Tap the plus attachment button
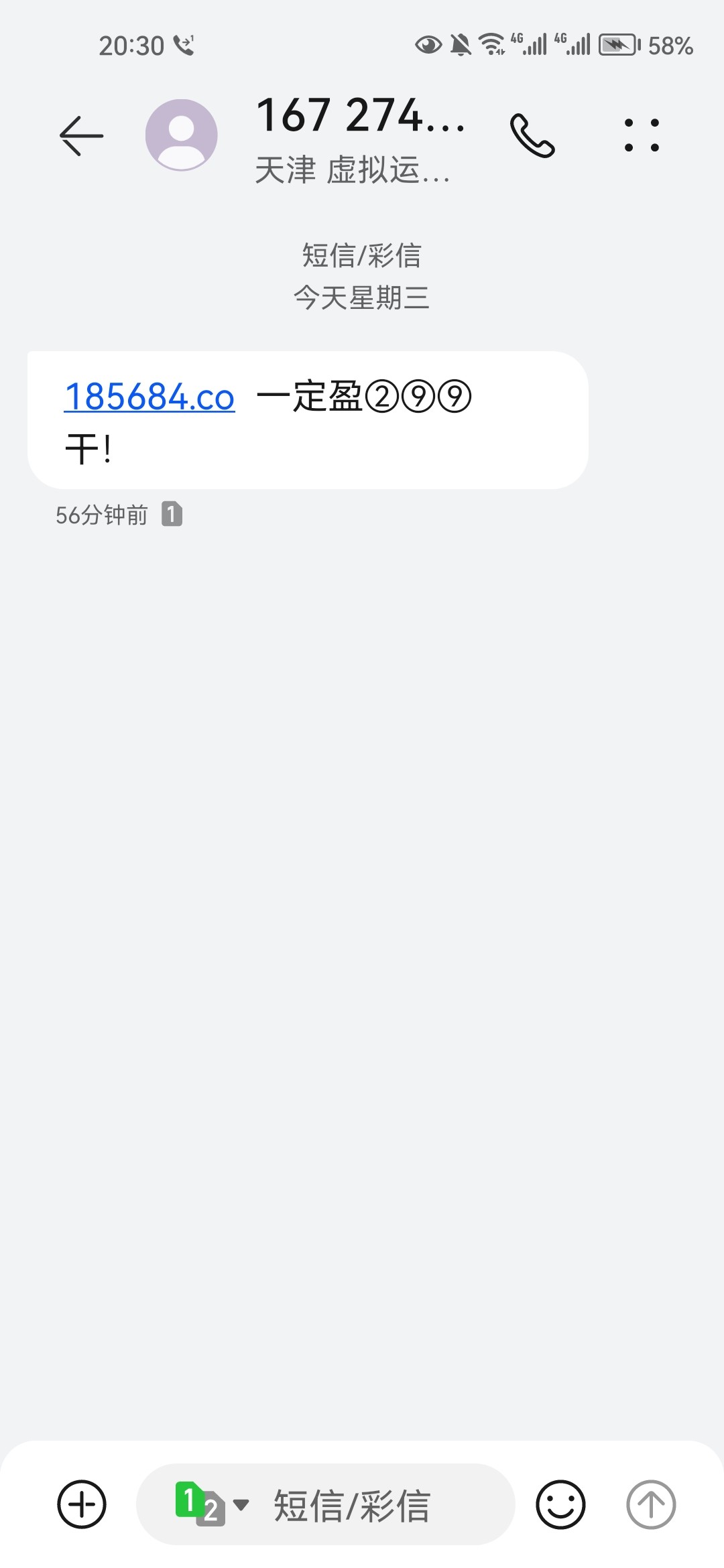724x1568 pixels. [x=82, y=1504]
